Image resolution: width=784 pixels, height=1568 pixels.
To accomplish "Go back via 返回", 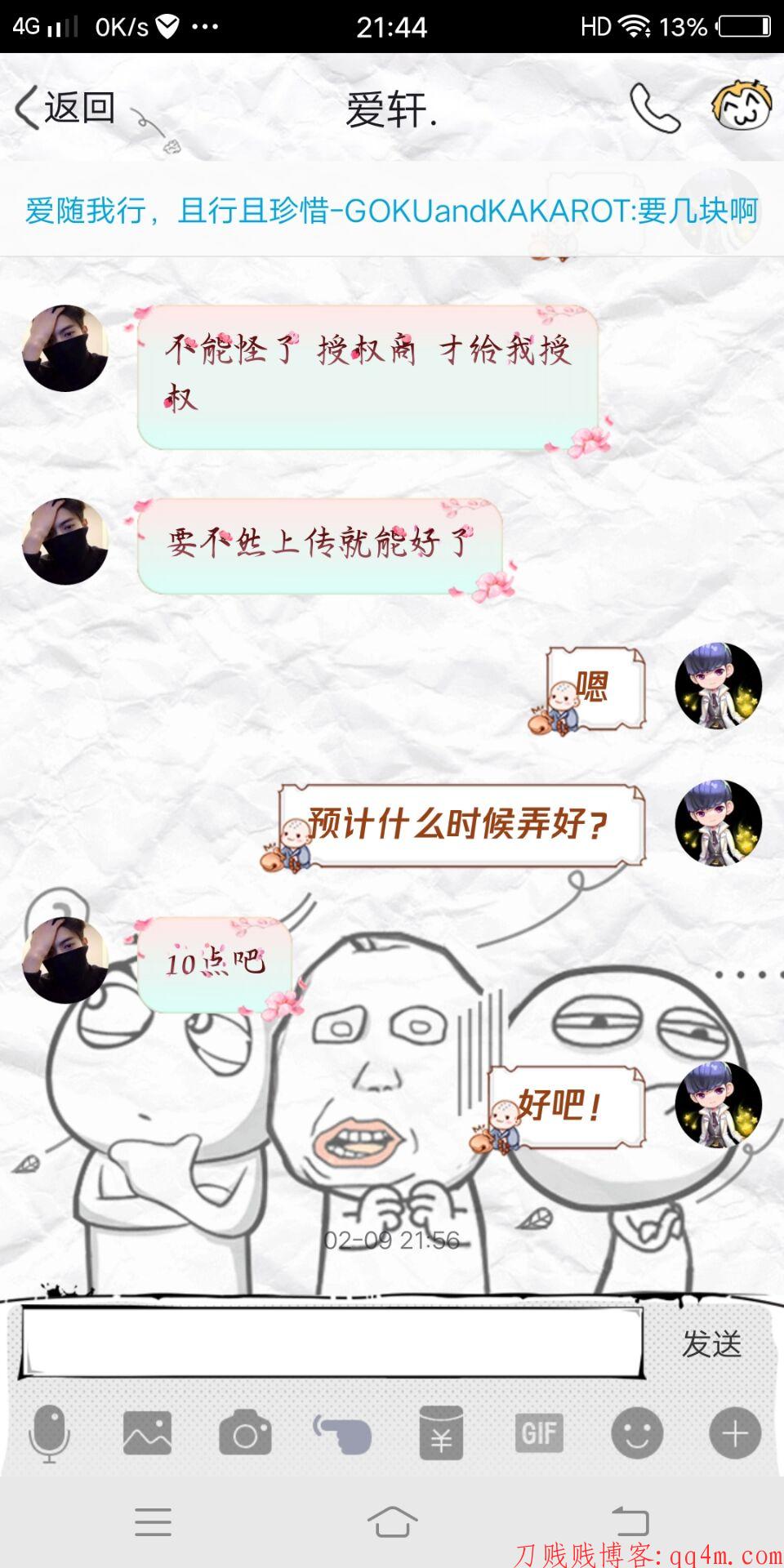I will tap(65, 109).
